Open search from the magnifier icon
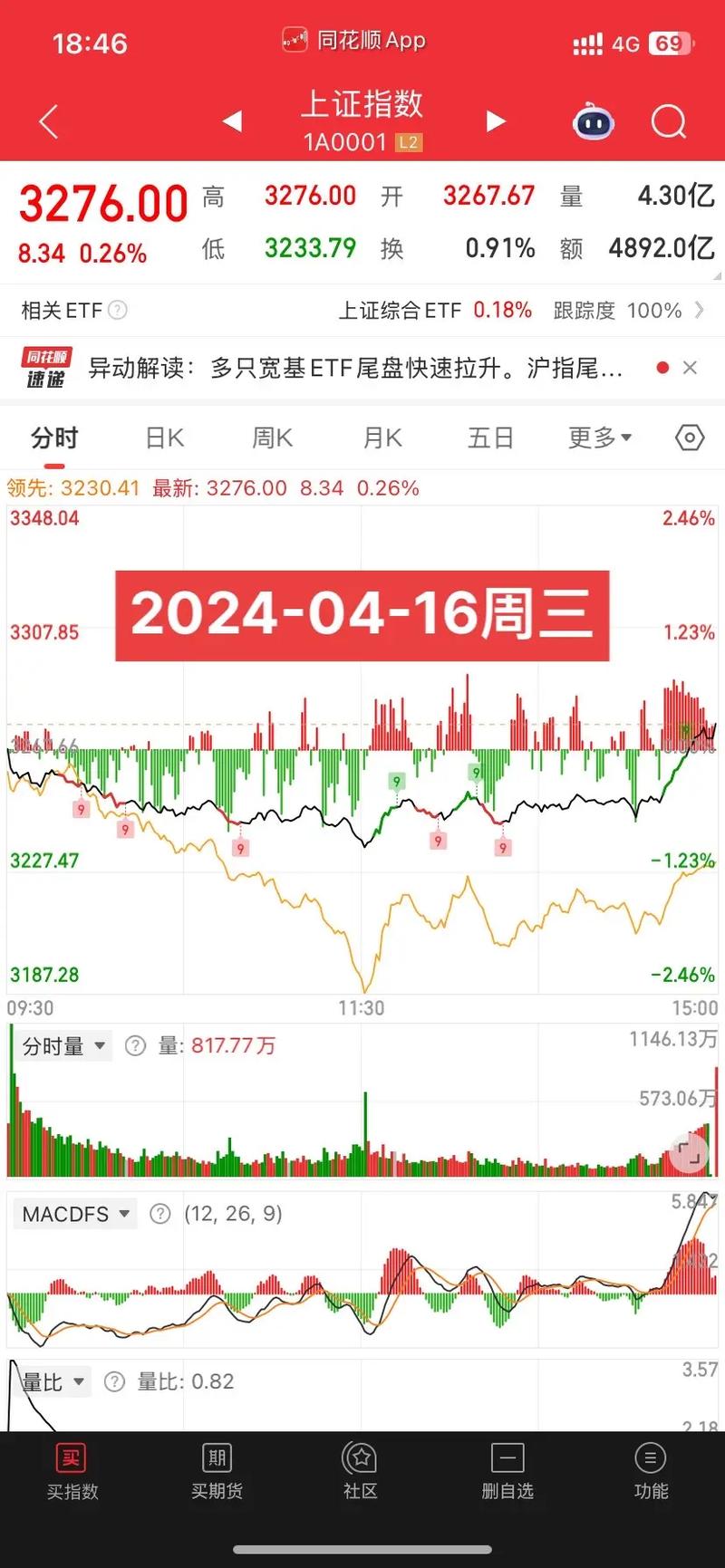Image resolution: width=725 pixels, height=1568 pixels. [669, 121]
